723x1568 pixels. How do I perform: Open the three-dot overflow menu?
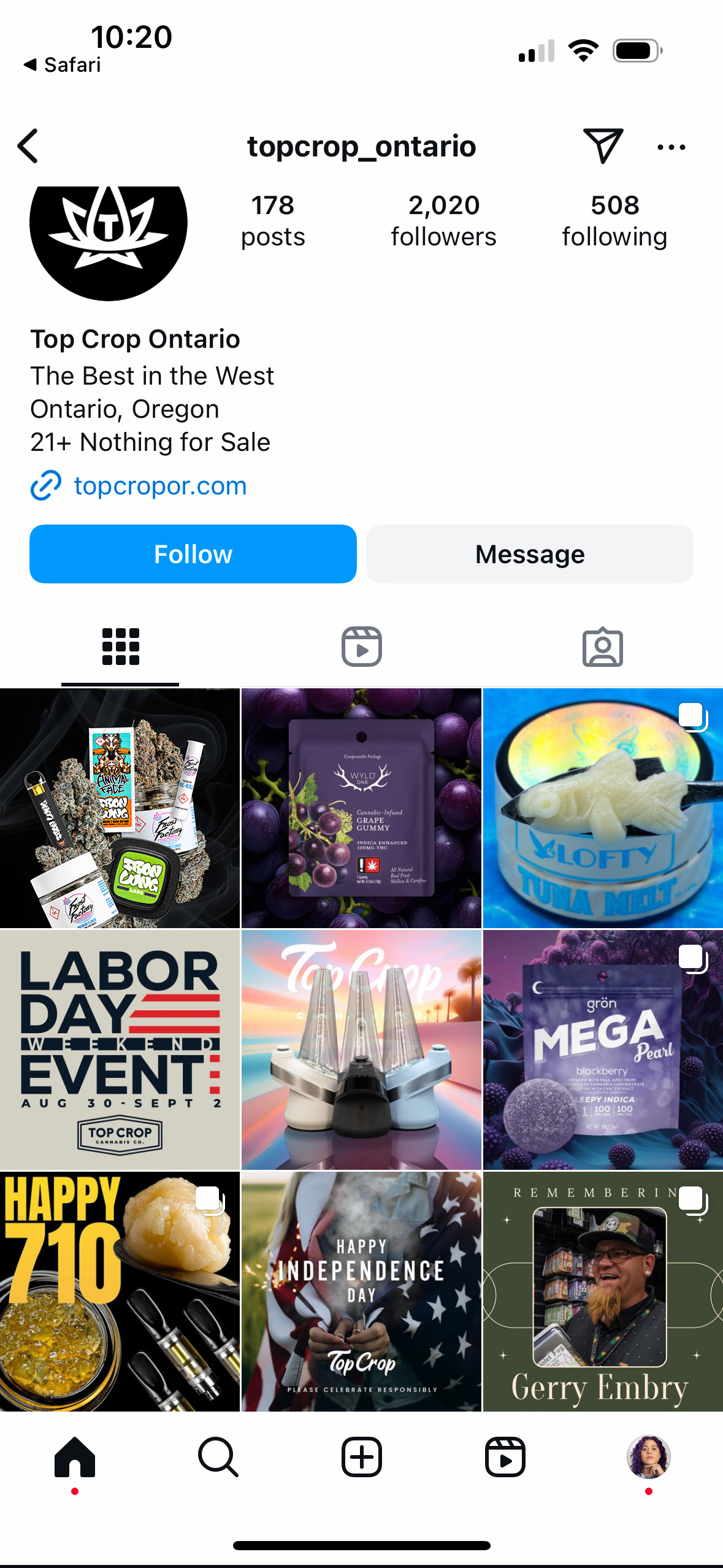[671, 147]
